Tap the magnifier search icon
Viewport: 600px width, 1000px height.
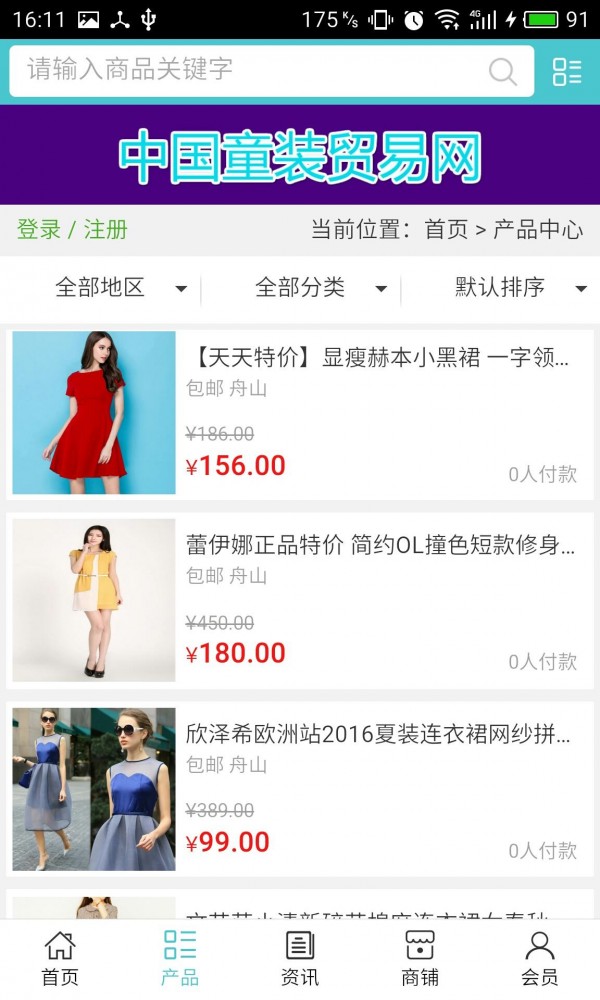[x=502, y=71]
